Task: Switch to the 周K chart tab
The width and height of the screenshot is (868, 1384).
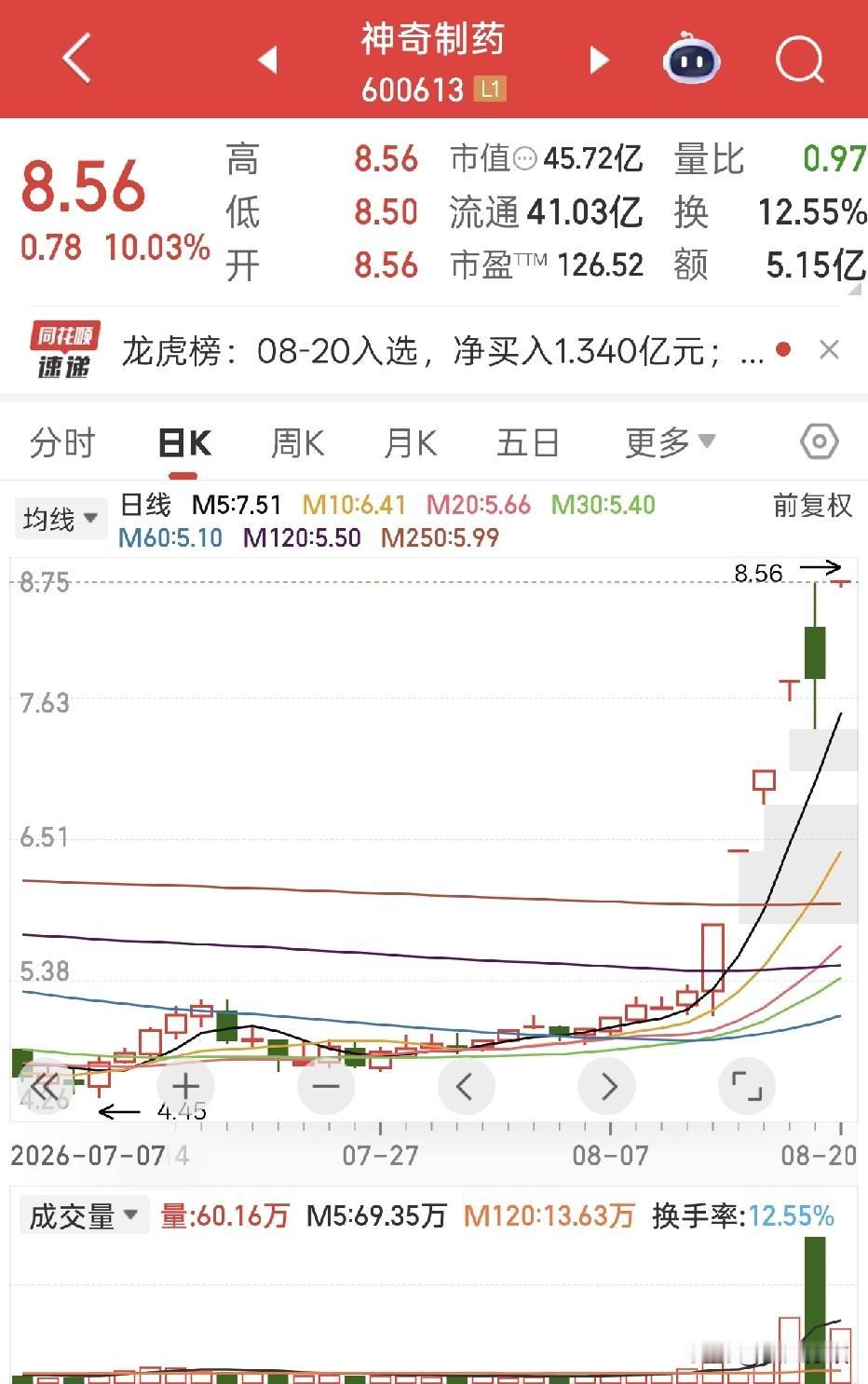Action: (x=298, y=442)
